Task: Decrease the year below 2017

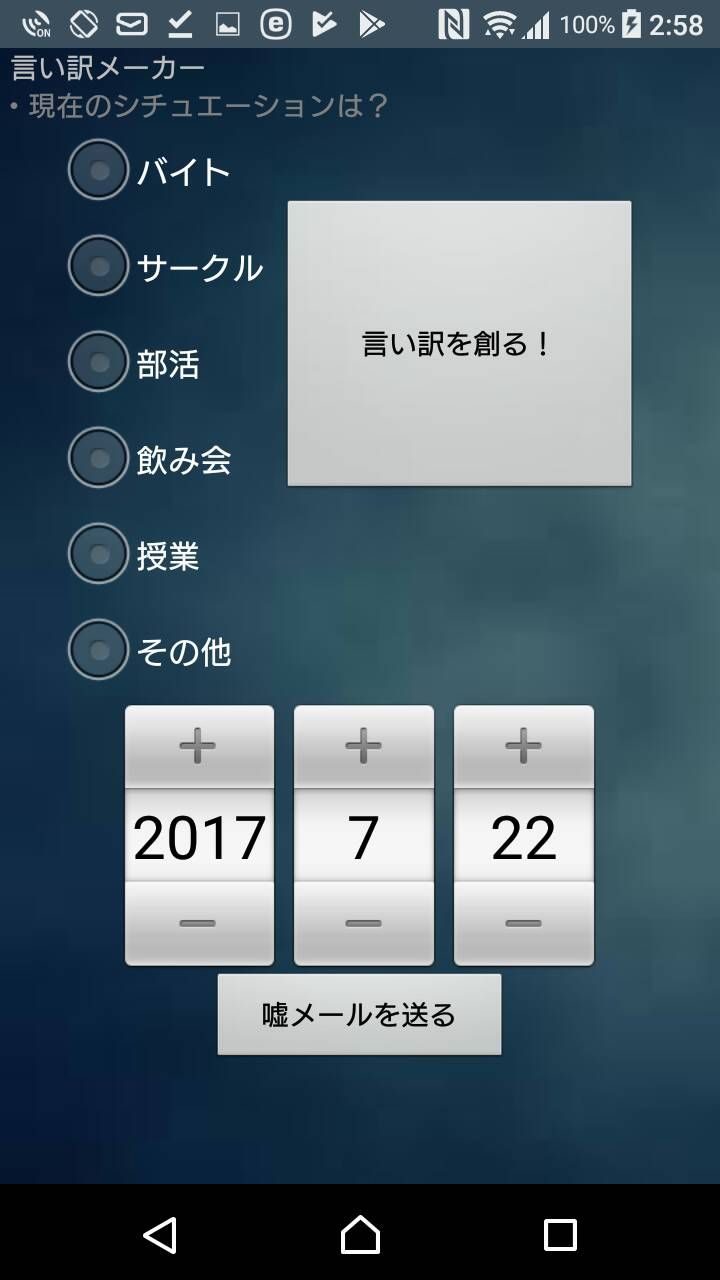Action: (199, 923)
